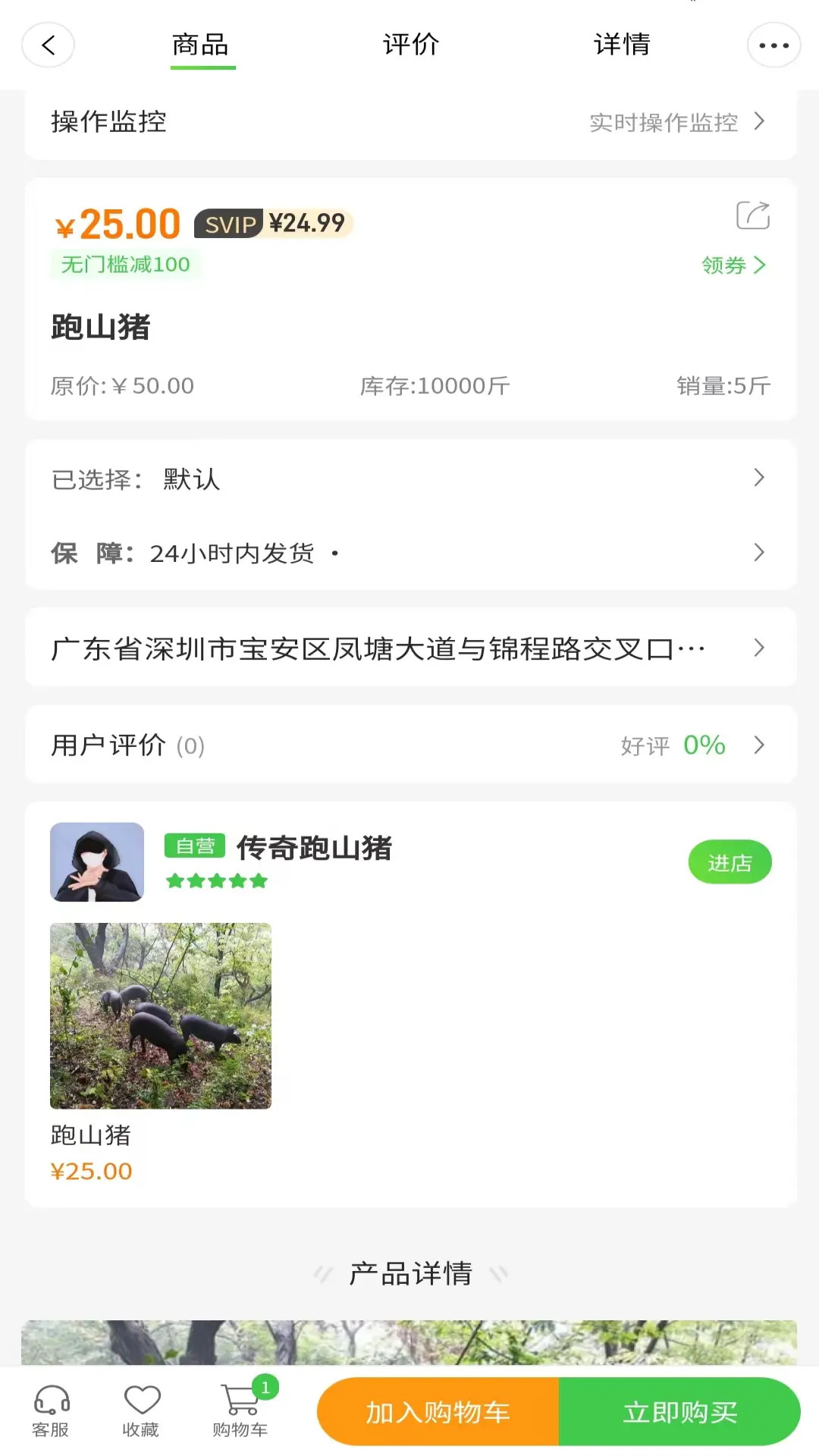This screenshot has width=819, height=1456.
Task: Tap the share icon near the price
Action: (x=753, y=216)
